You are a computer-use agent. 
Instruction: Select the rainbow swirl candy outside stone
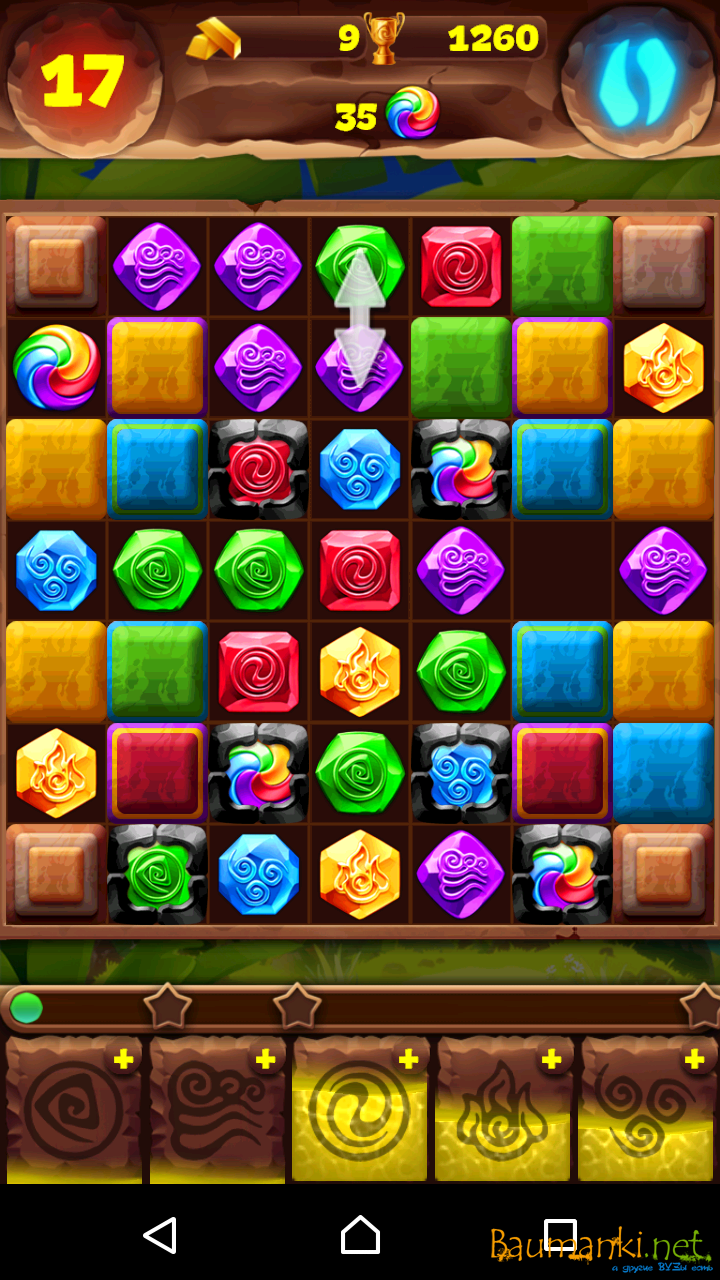57,367
